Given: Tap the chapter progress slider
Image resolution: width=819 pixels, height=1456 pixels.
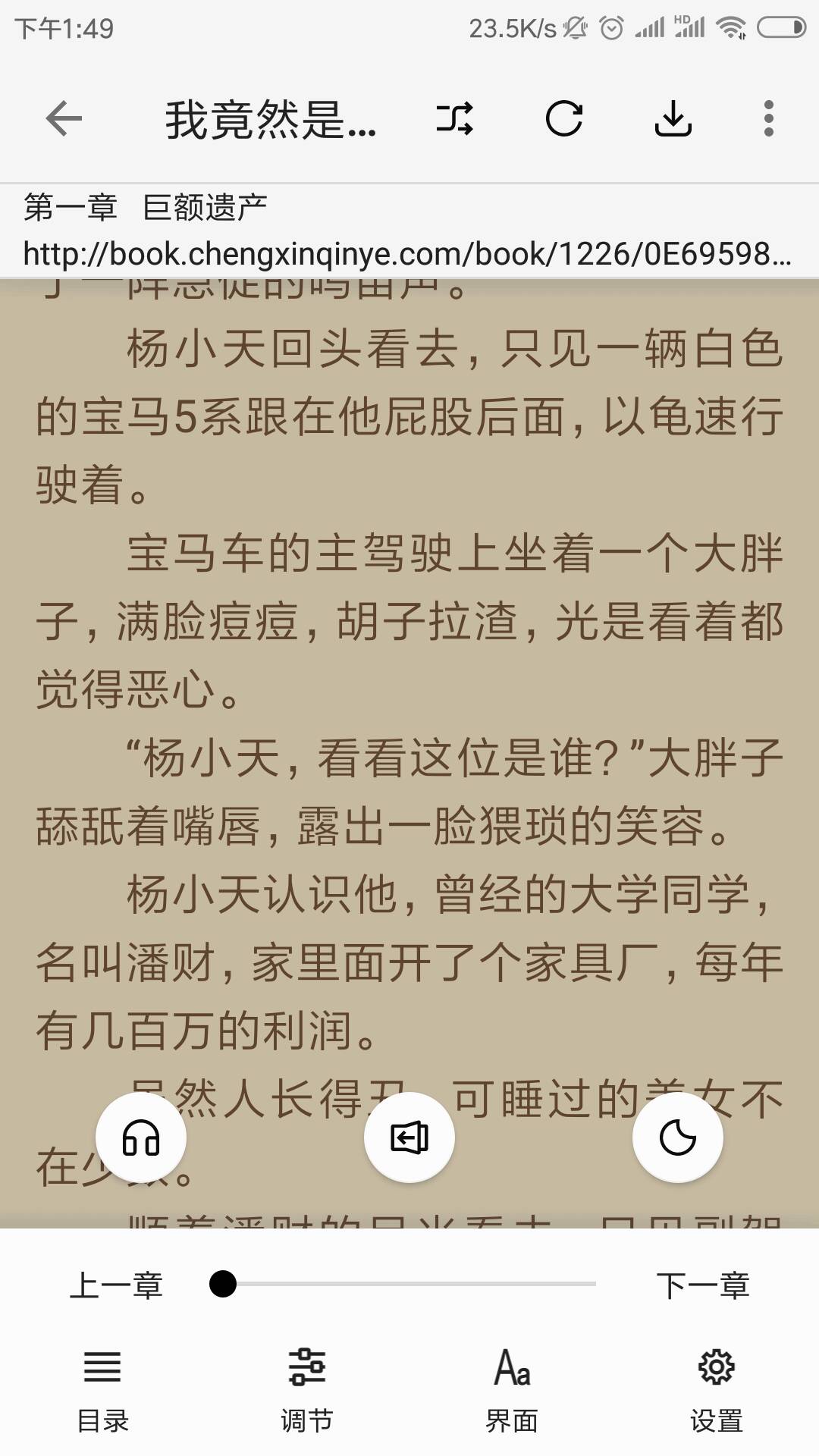Looking at the screenshot, I should [409, 1284].
